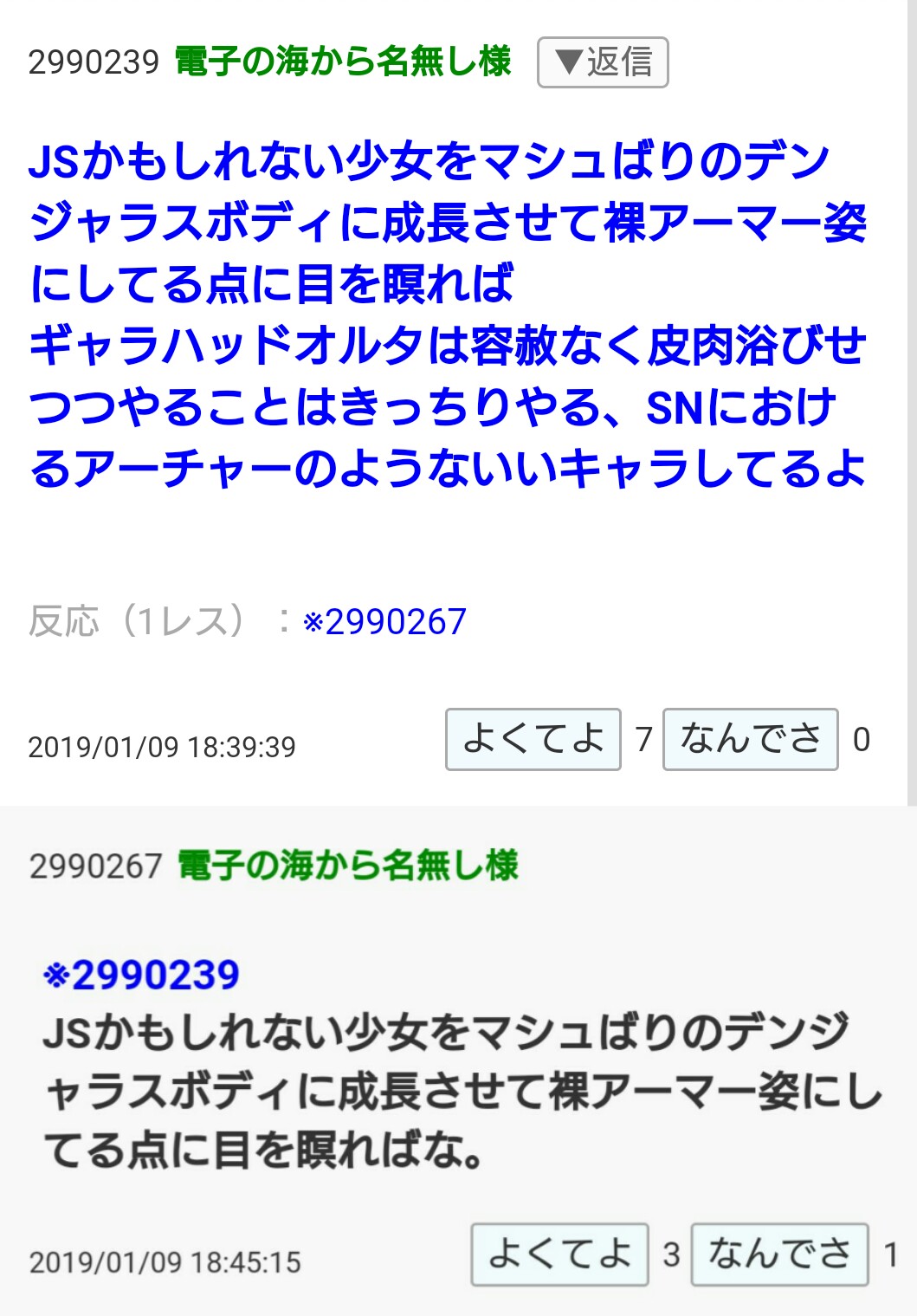The image size is (917, 1316).
Task: Open the reaction link ※2990267
Action: [384, 622]
